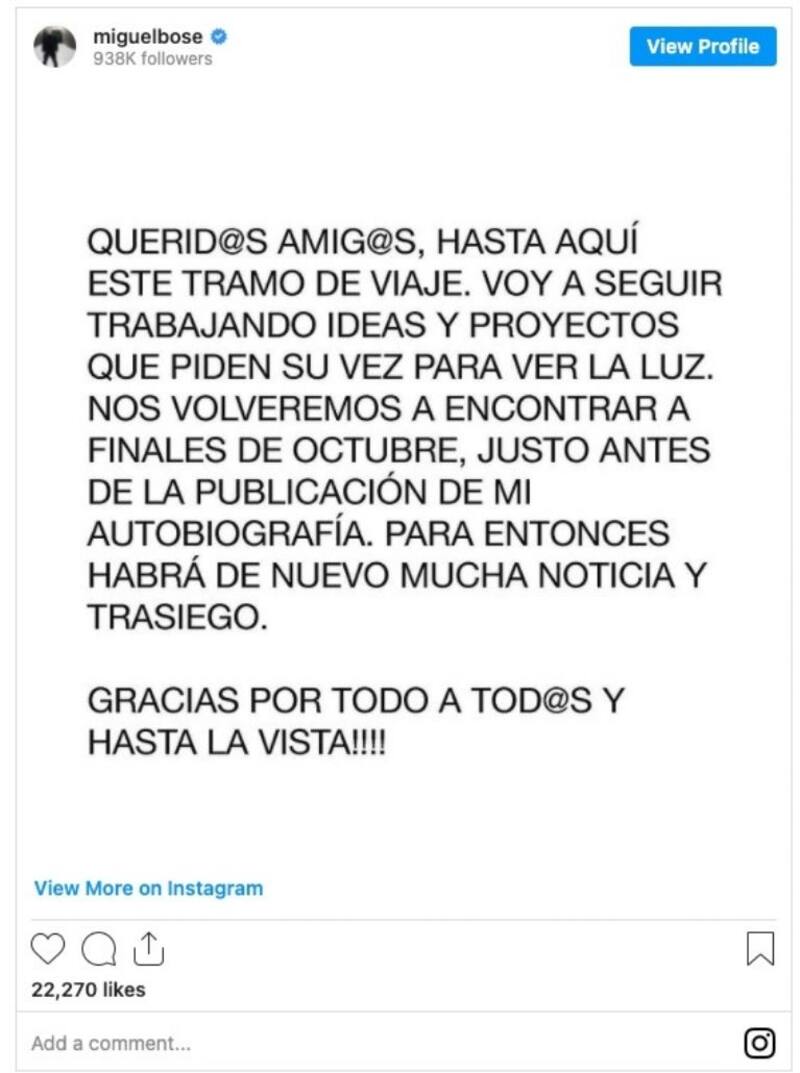Open the miguelbose username link
The image size is (800, 1073).
pos(147,37)
